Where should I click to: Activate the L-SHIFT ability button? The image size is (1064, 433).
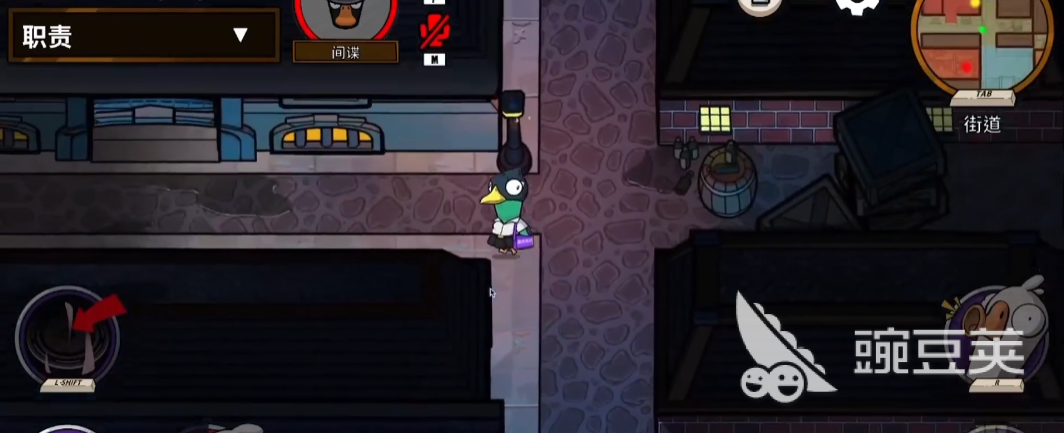pos(67,337)
